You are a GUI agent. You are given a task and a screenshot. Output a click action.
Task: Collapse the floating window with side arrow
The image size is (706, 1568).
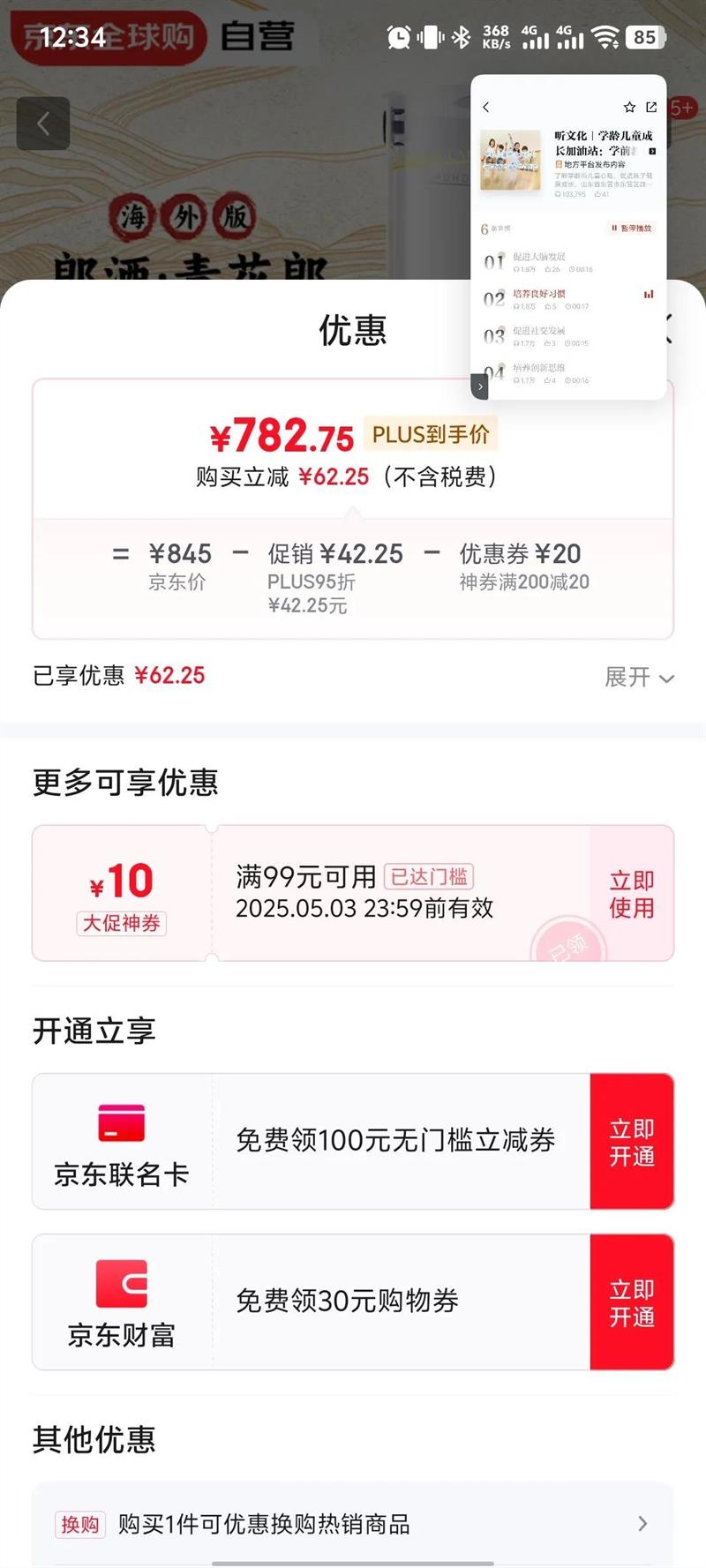point(480,386)
